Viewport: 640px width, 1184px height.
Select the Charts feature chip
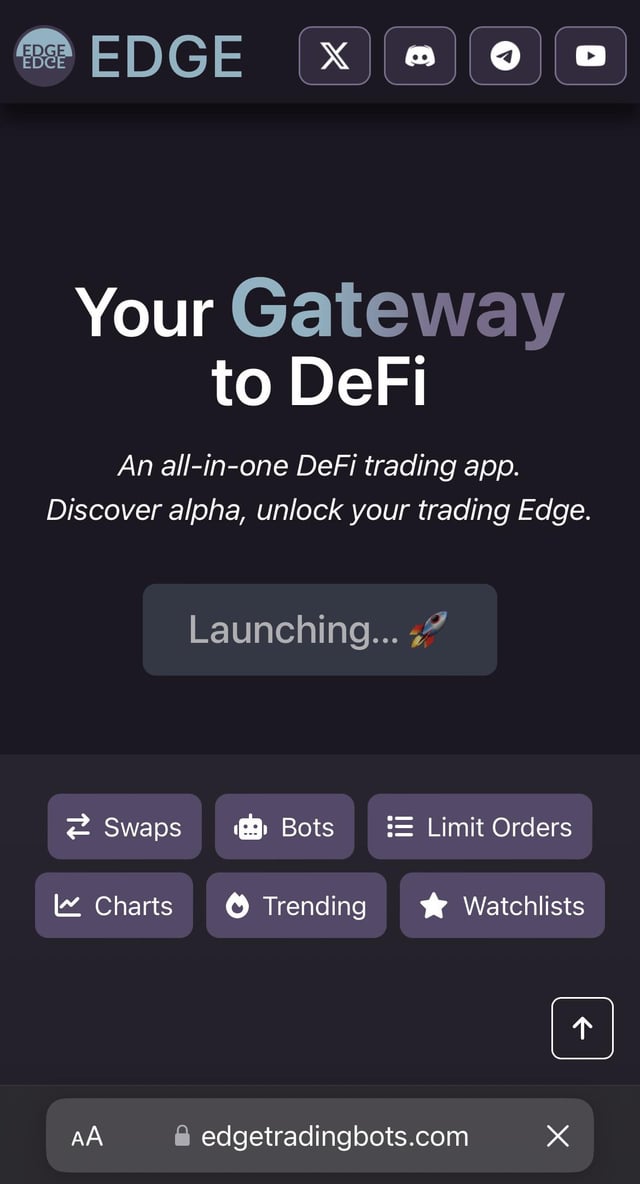[114, 906]
